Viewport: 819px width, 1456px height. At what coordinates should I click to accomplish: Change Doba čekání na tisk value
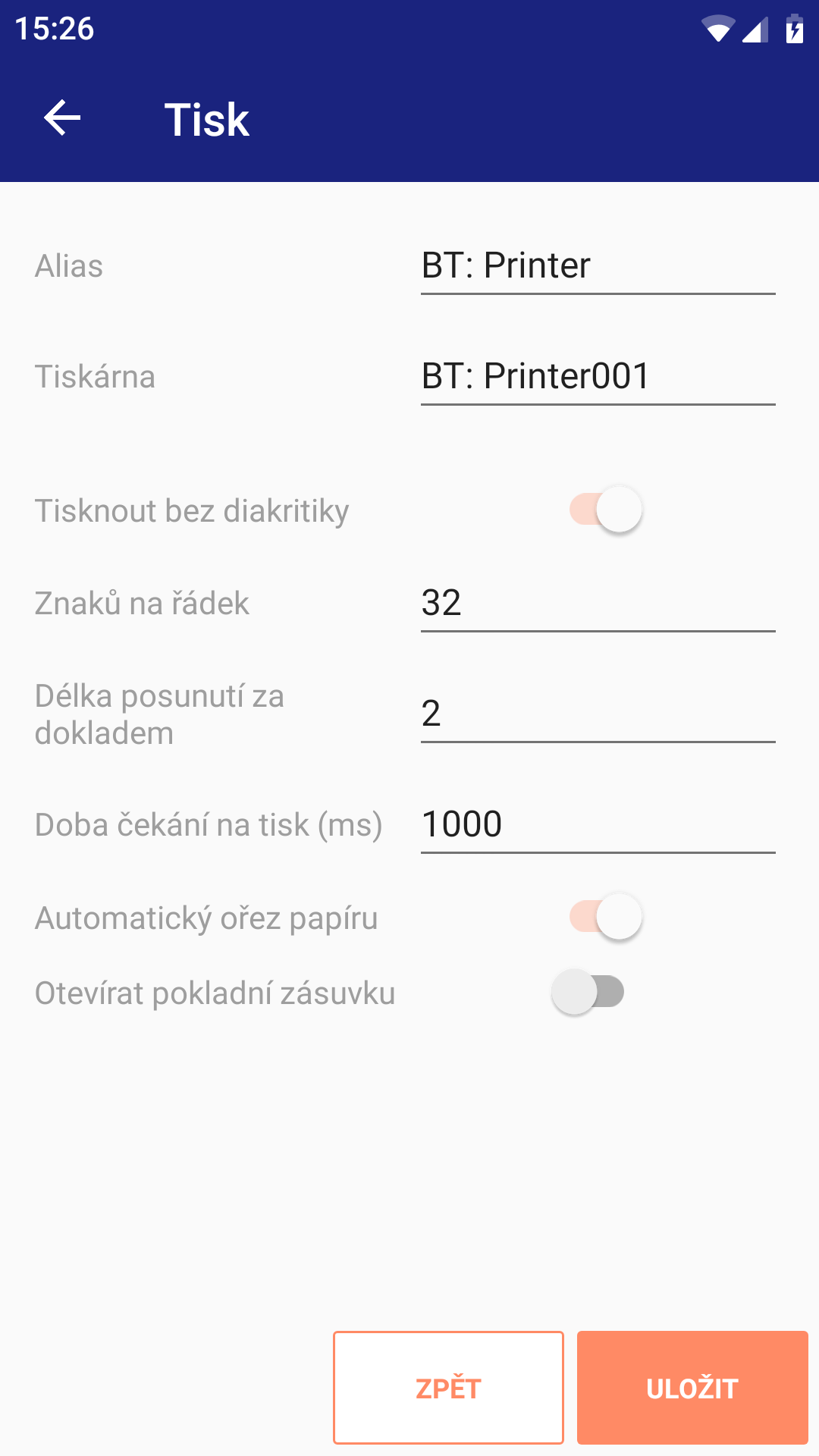(x=598, y=825)
